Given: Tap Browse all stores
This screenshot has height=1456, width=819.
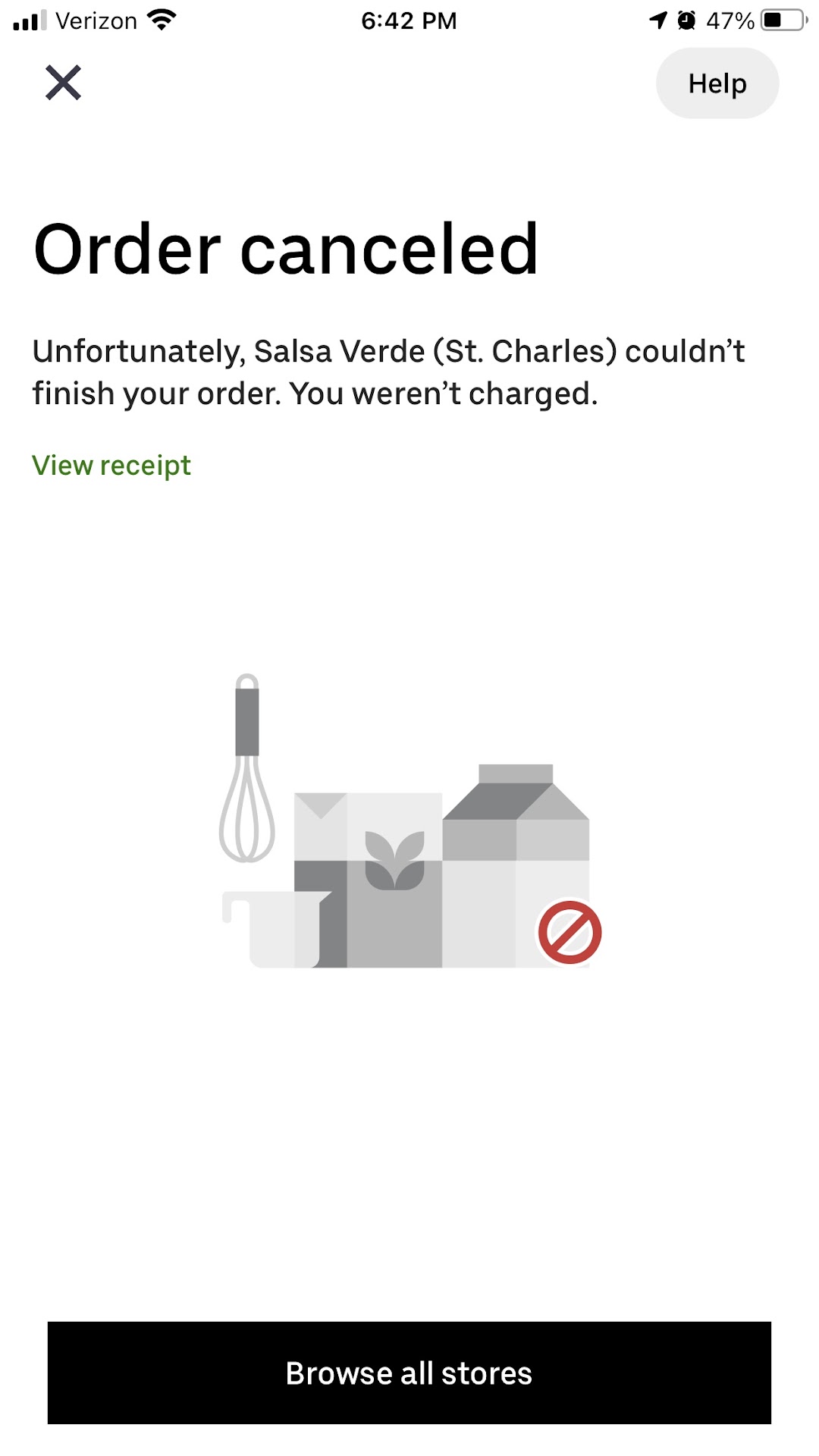Looking at the screenshot, I should pyautogui.click(x=409, y=1373).
